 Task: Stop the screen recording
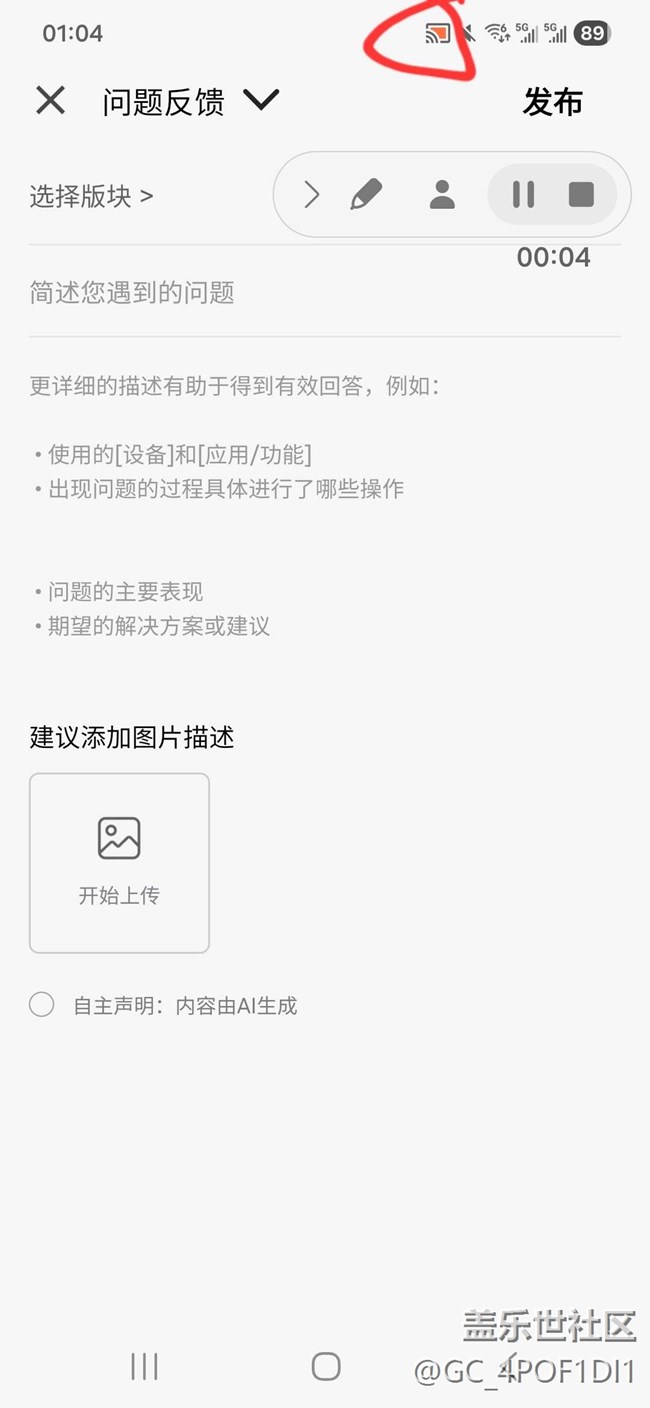(x=581, y=194)
